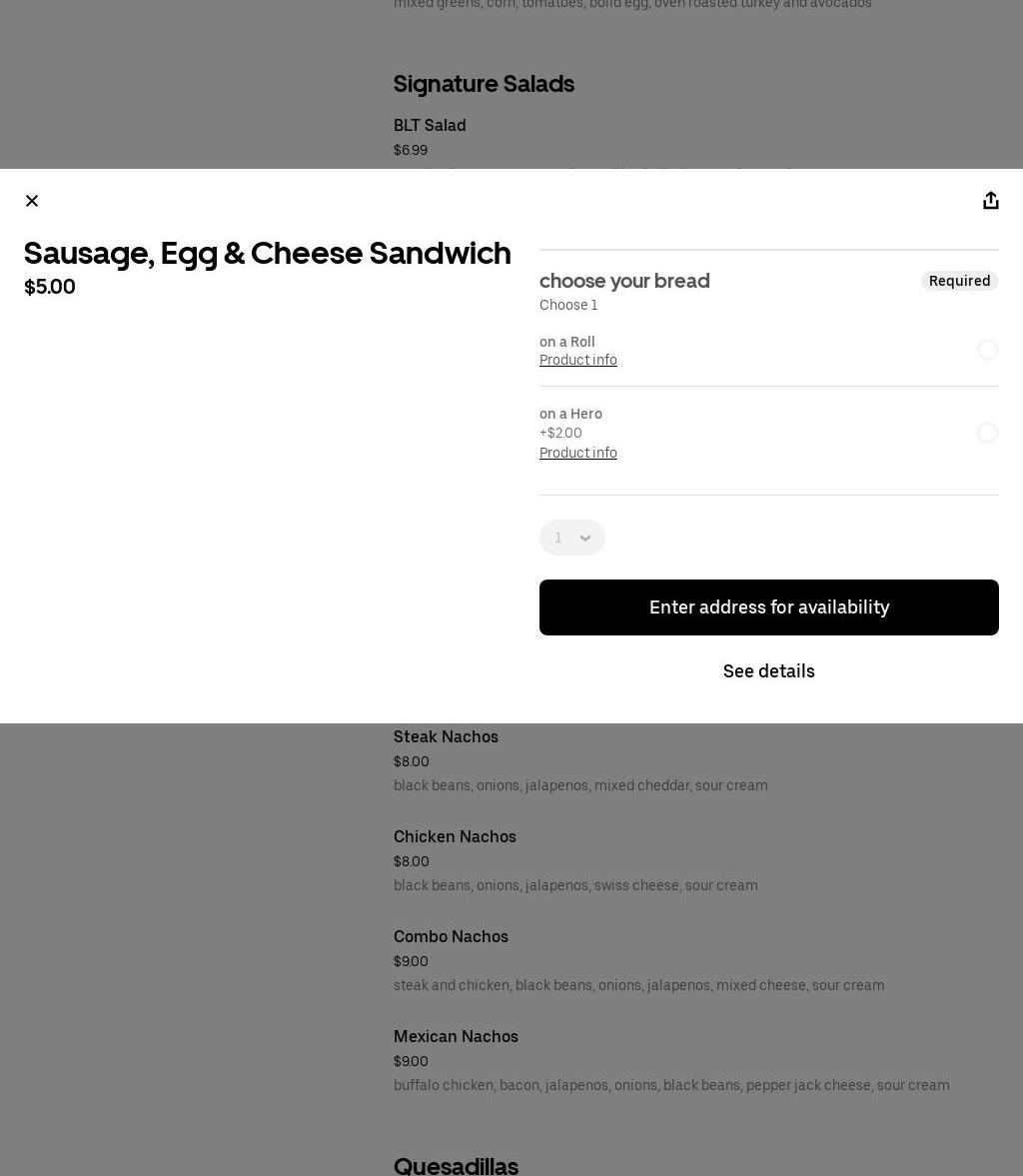Open Product info for on a Roll
This screenshot has height=1176, width=1023.
(x=577, y=361)
